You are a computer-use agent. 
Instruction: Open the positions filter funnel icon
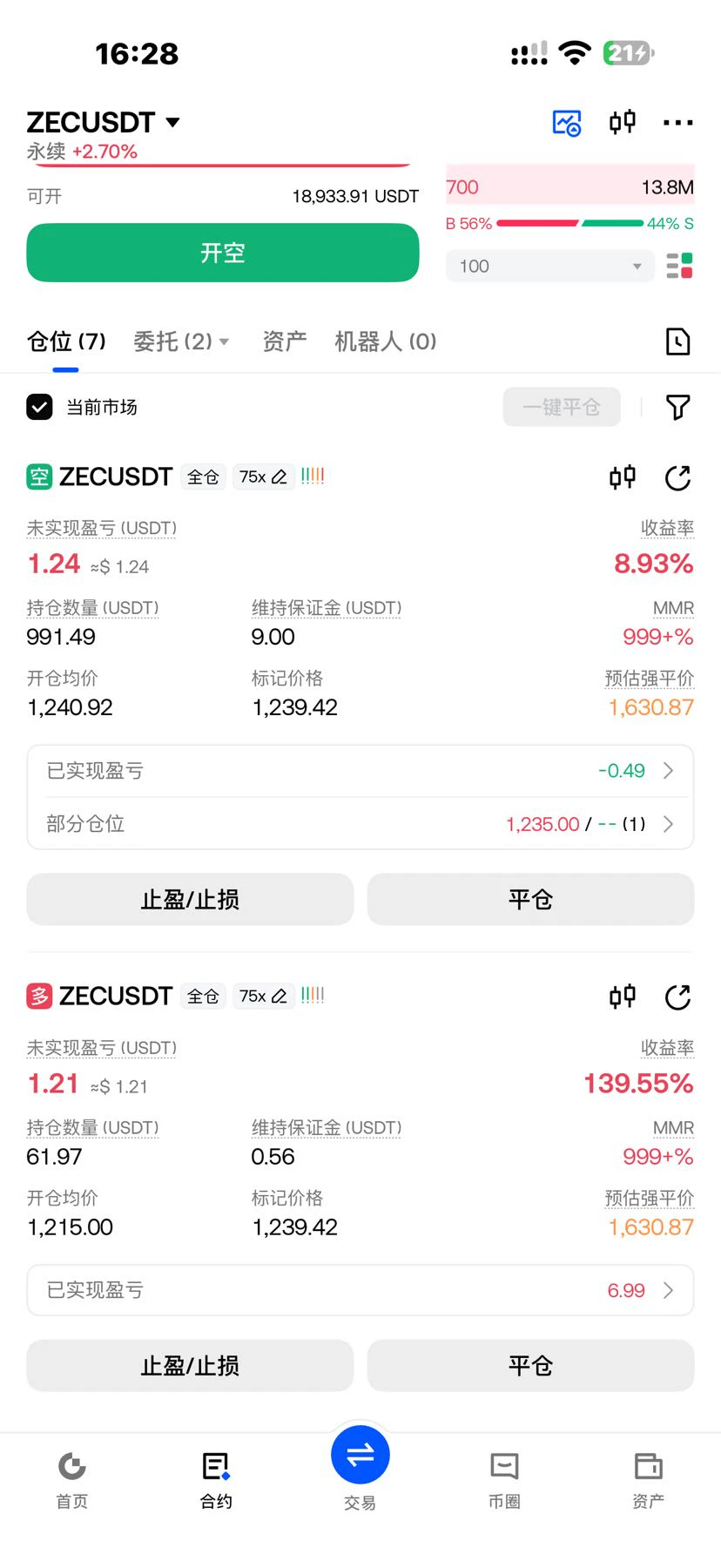(x=677, y=407)
